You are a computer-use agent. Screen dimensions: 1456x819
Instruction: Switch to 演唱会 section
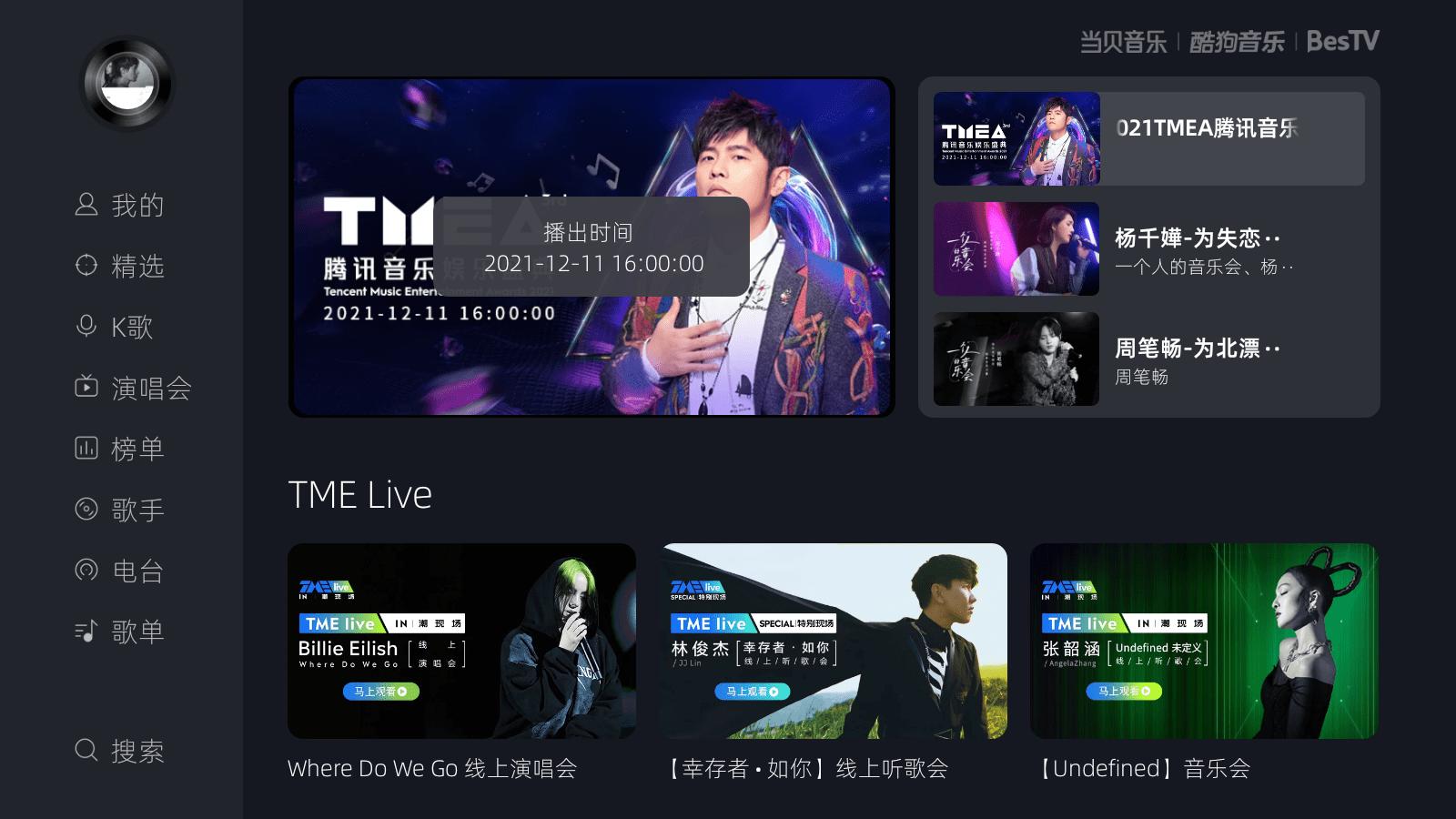(x=133, y=389)
